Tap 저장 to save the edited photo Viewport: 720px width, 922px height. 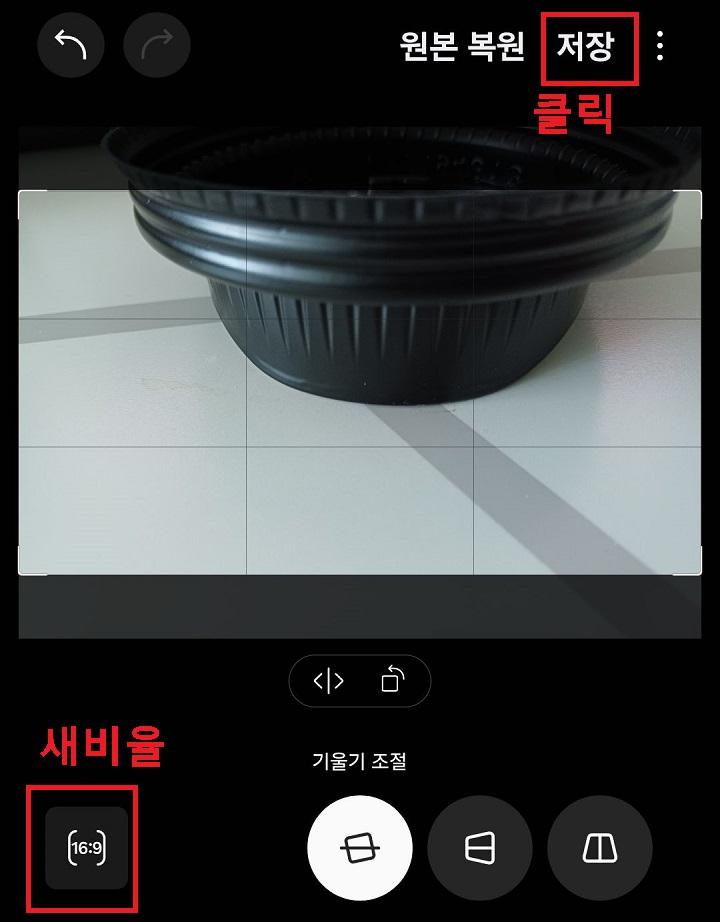coord(588,46)
